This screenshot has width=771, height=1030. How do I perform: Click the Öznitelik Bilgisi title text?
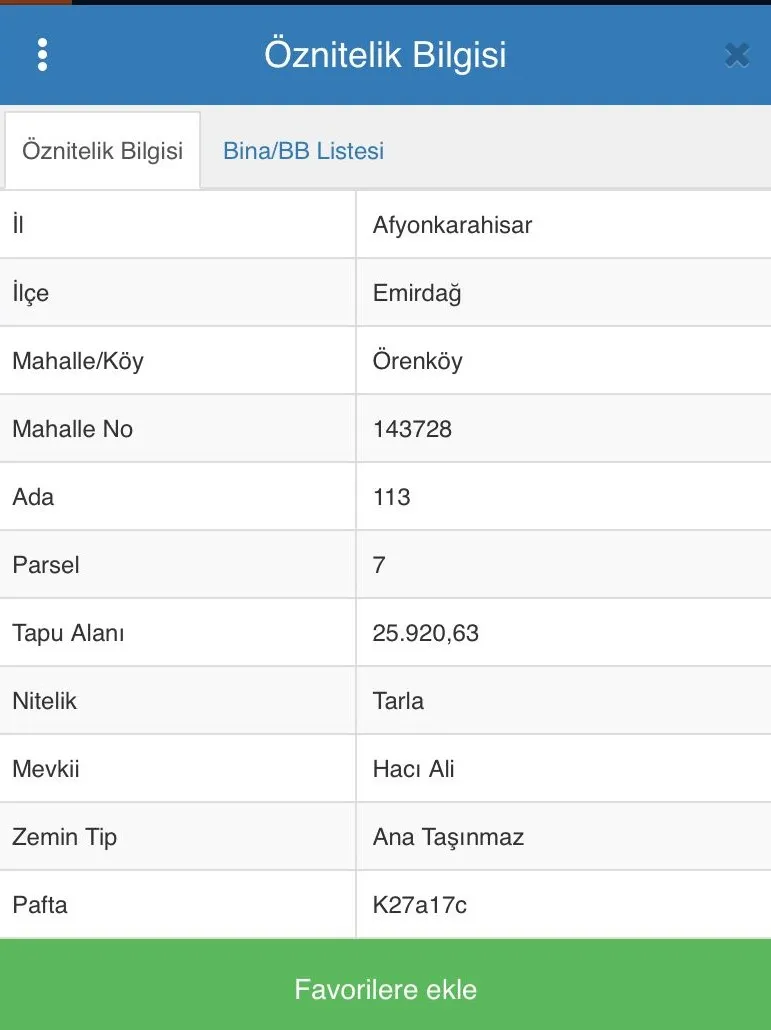385,55
